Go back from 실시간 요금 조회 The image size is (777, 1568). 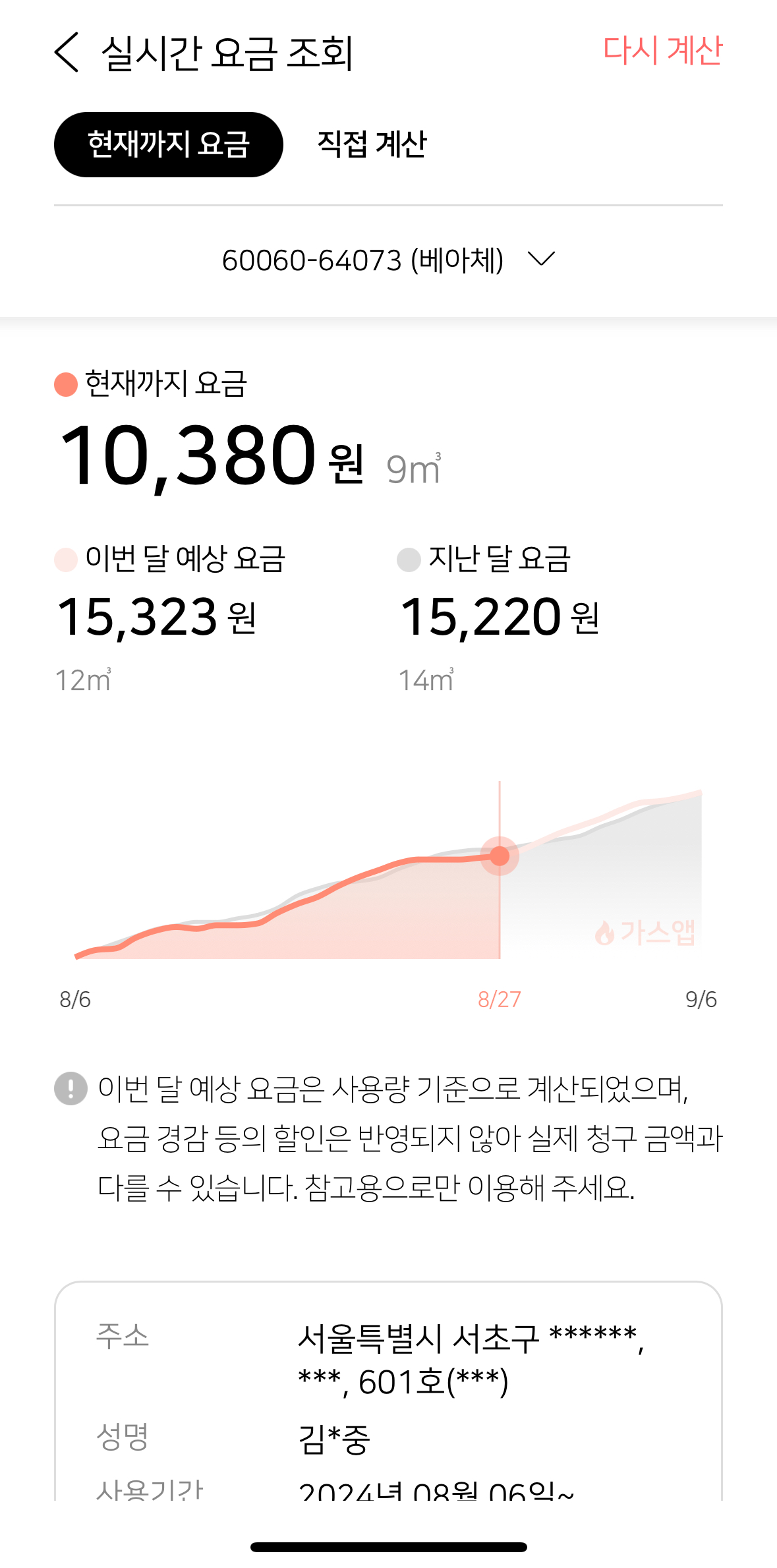click(67, 52)
